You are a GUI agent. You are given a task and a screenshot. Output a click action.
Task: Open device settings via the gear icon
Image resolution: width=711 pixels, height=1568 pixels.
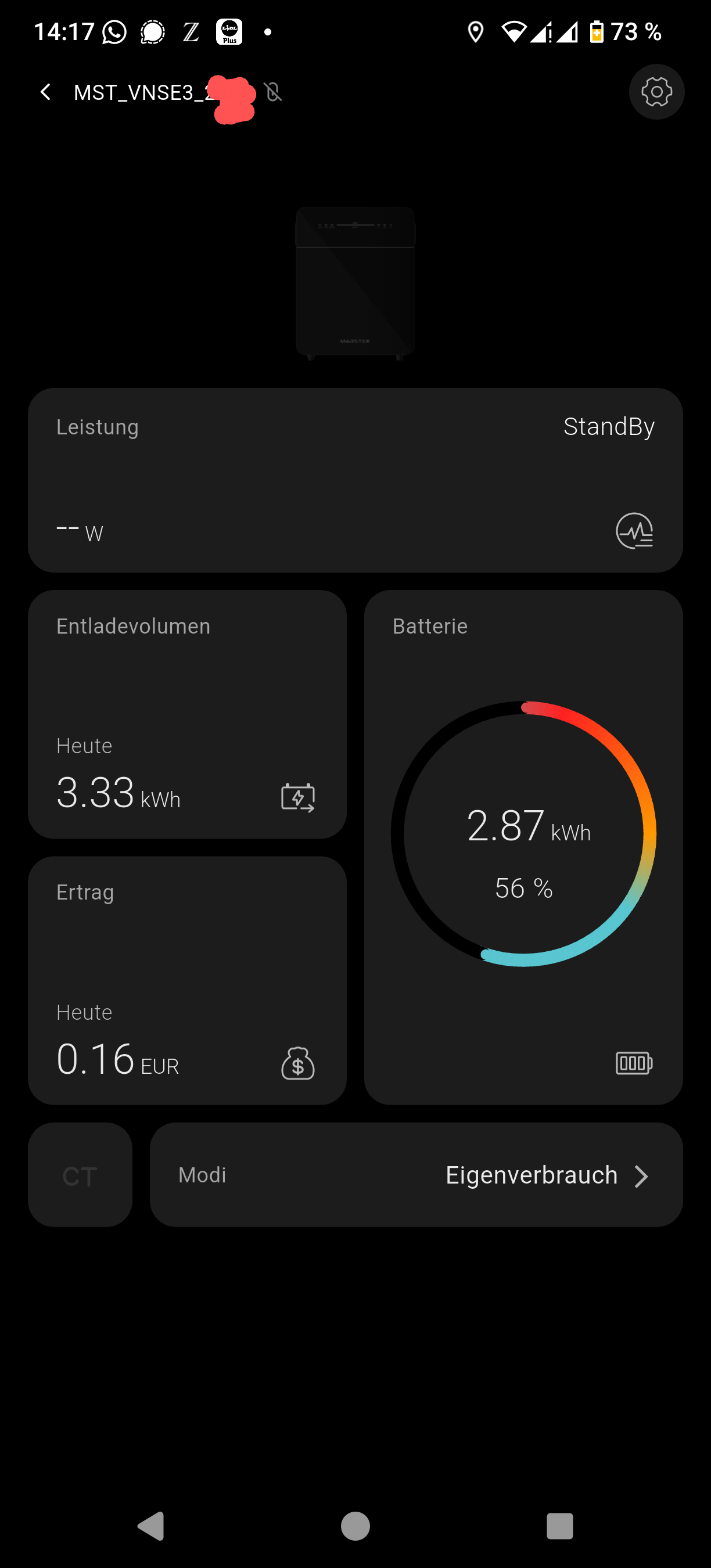[656, 92]
